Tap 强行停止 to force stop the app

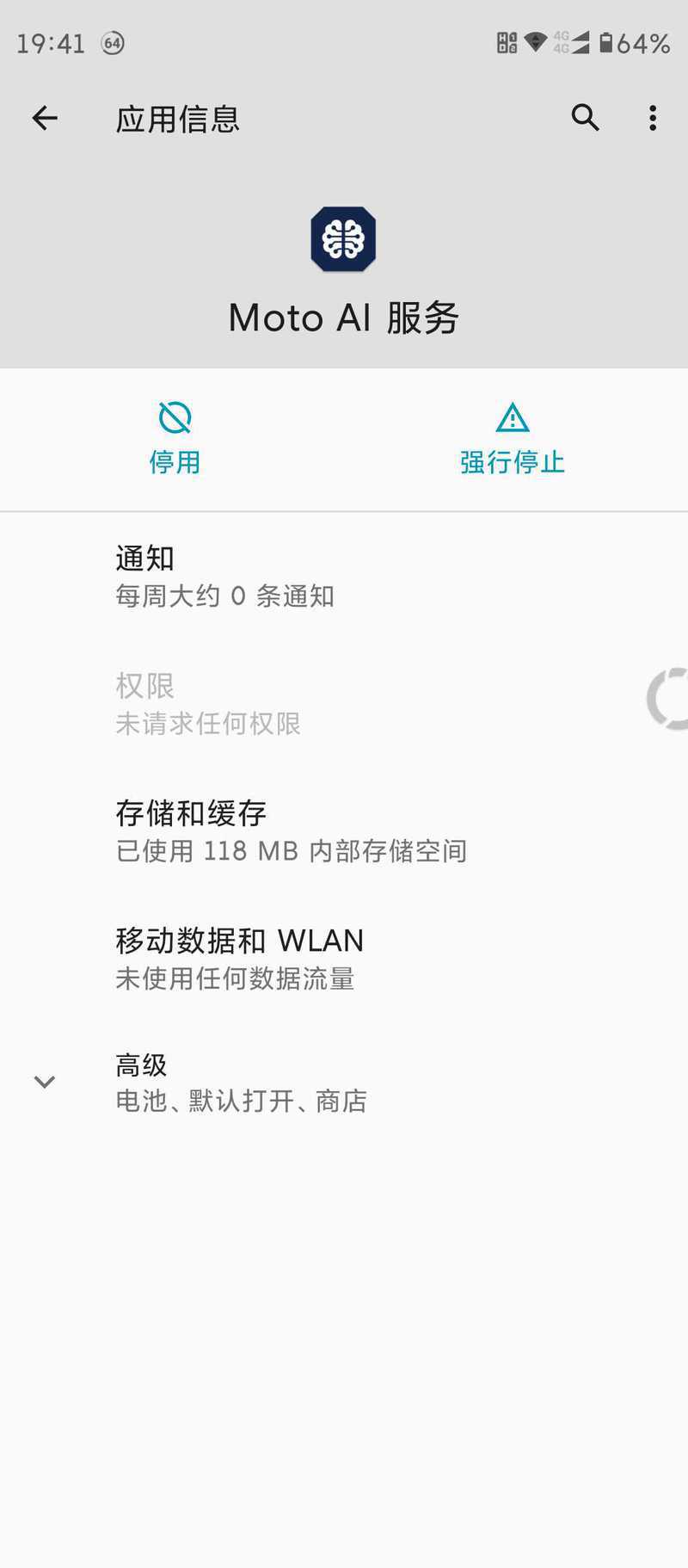513,439
